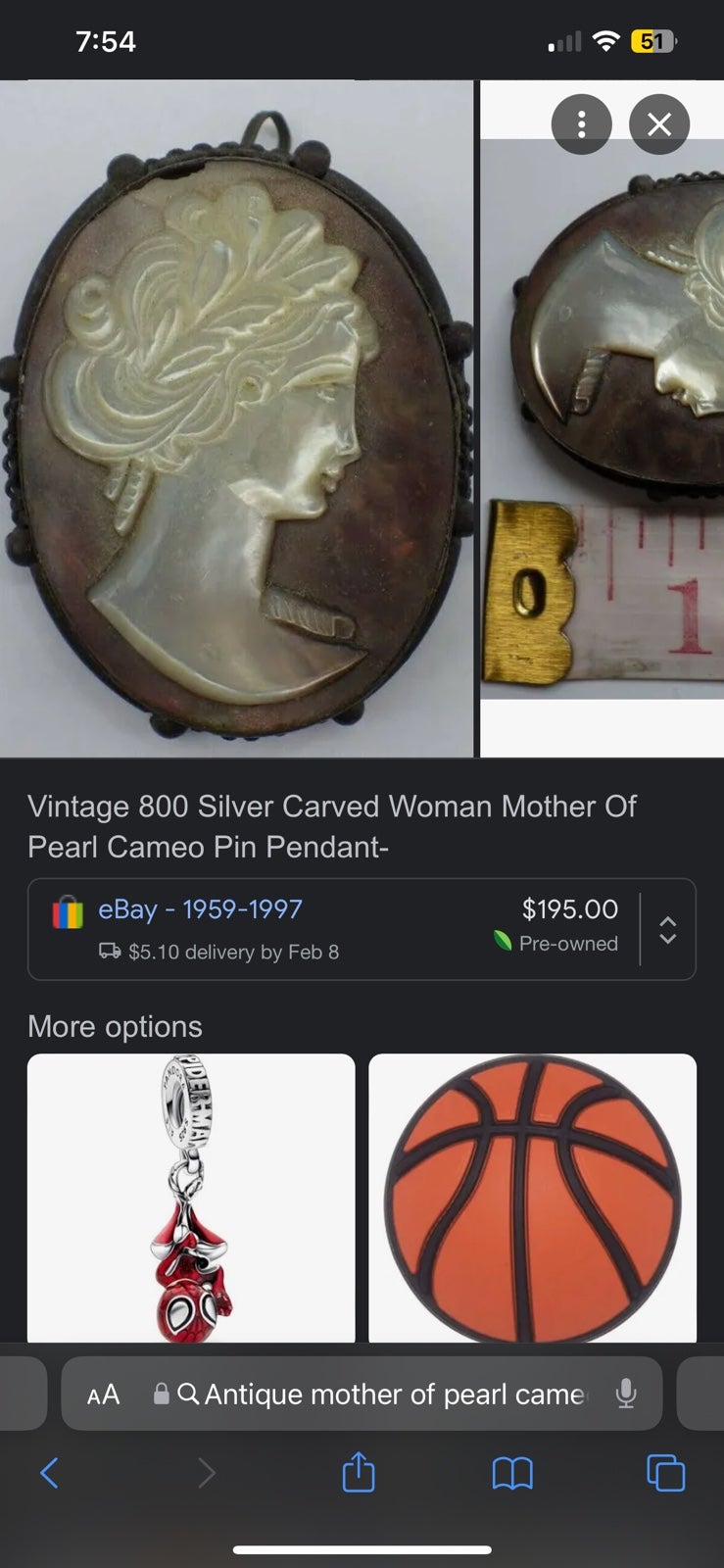Open the Spider-Man charm product card
The width and height of the screenshot is (724, 1568).
191,1198
